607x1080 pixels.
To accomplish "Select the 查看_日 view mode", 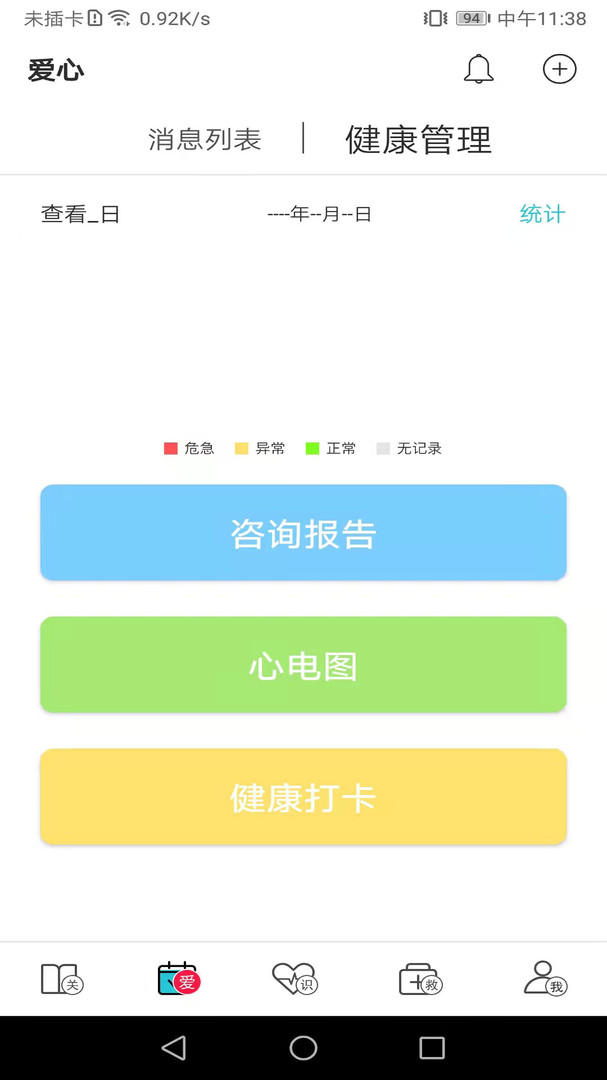I will (80, 214).
